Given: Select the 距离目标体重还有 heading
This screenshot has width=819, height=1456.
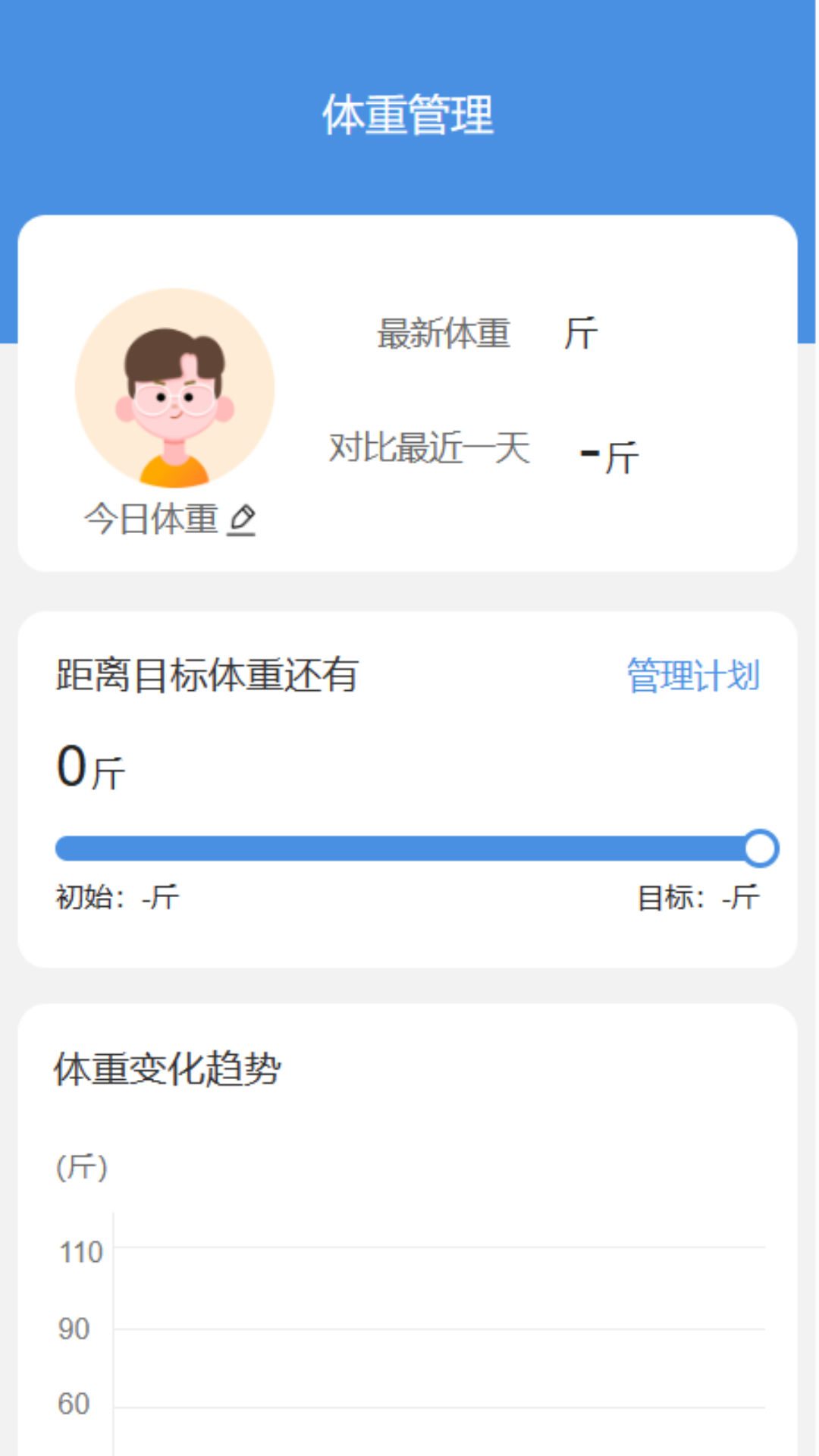Looking at the screenshot, I should tap(206, 675).
